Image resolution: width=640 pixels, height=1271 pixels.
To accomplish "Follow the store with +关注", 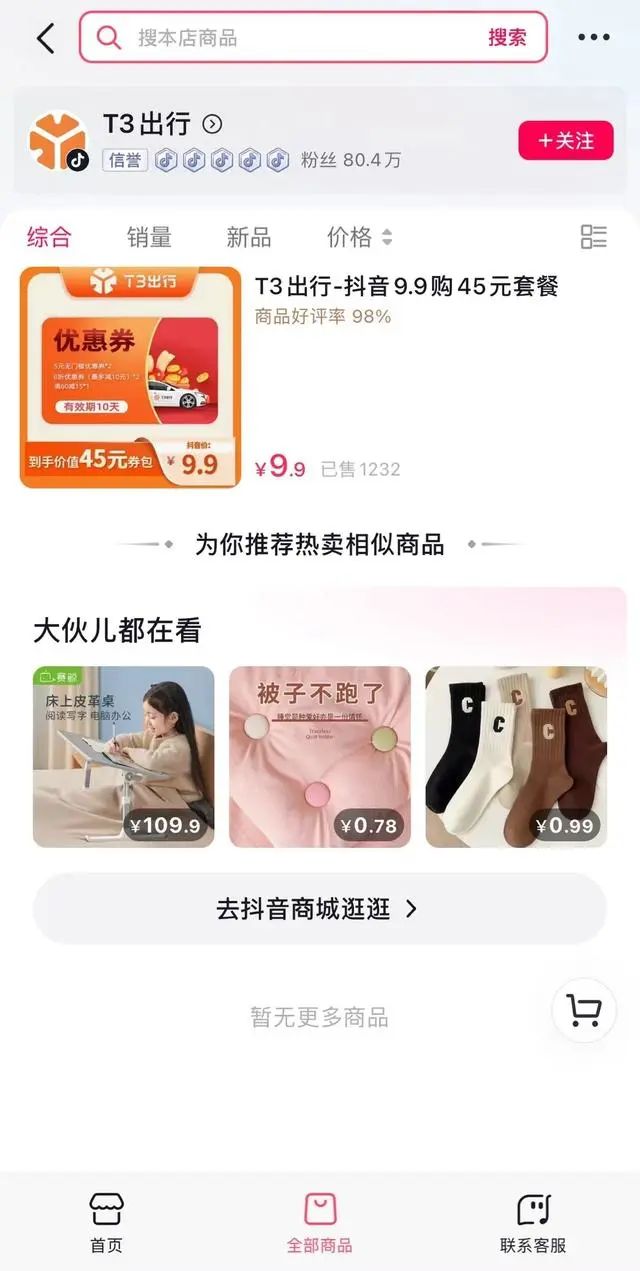I will (x=565, y=141).
